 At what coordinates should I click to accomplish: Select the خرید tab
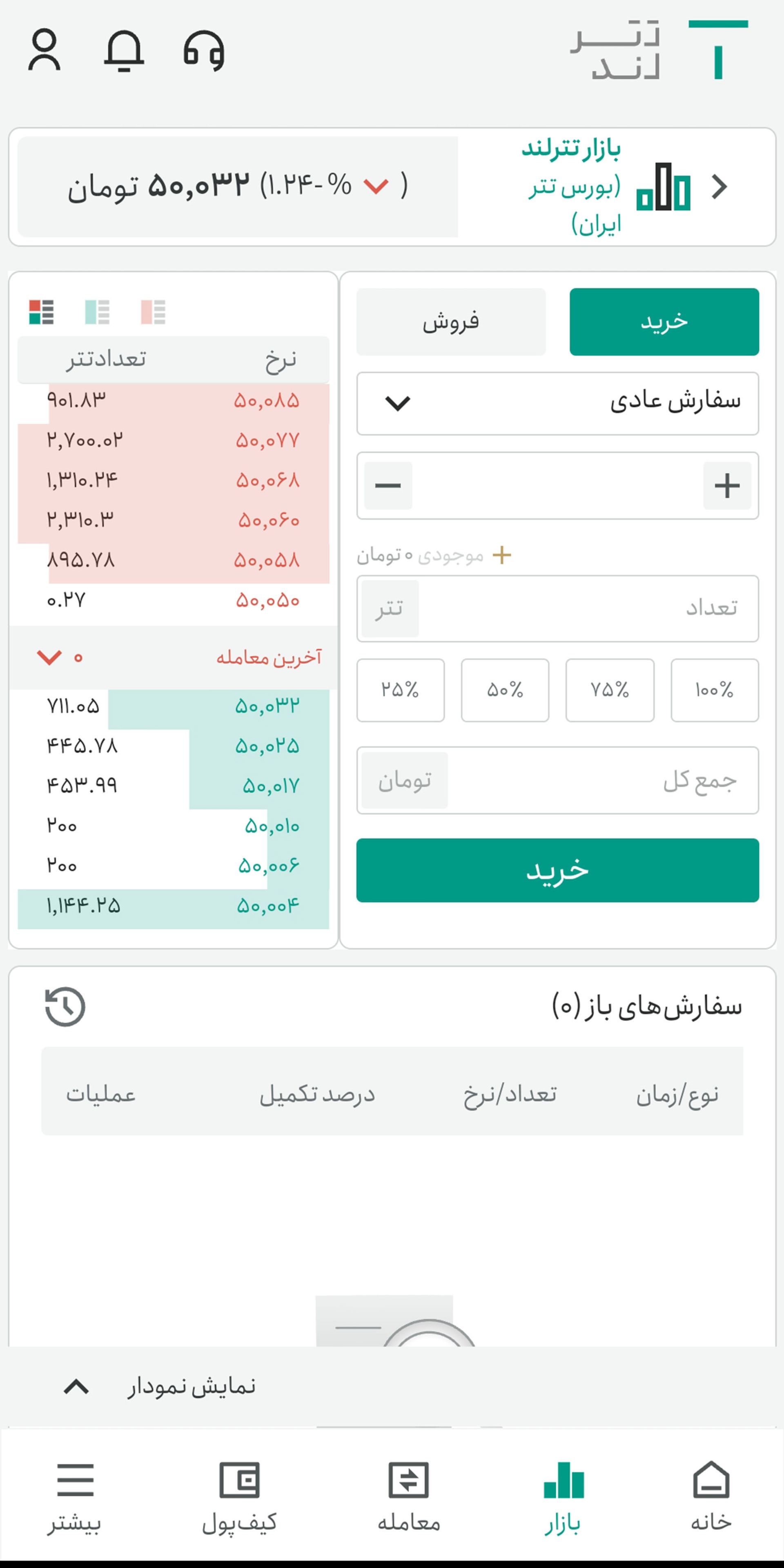(664, 321)
